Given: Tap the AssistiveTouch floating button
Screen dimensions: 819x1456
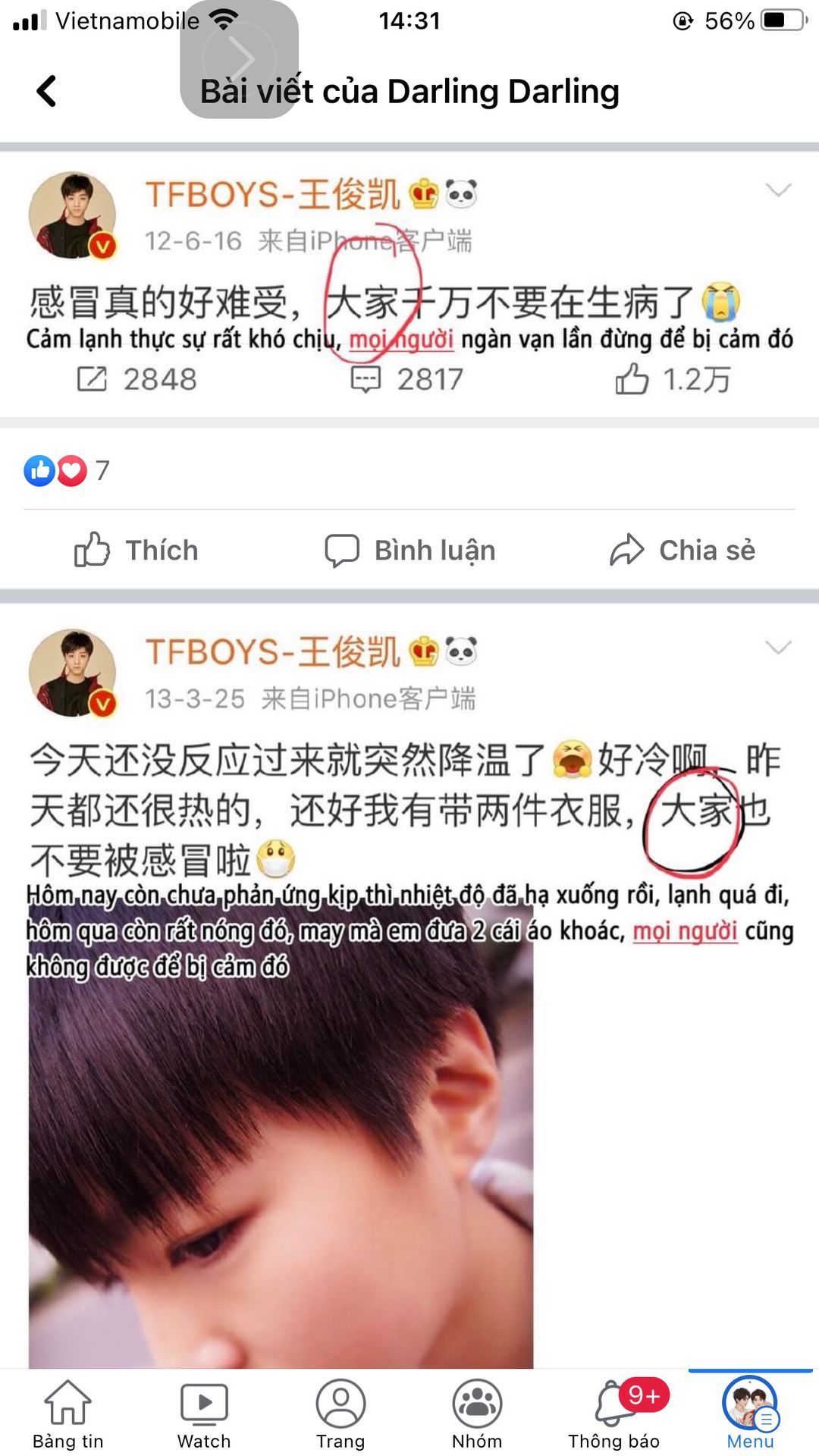Looking at the screenshot, I should click(x=239, y=59).
